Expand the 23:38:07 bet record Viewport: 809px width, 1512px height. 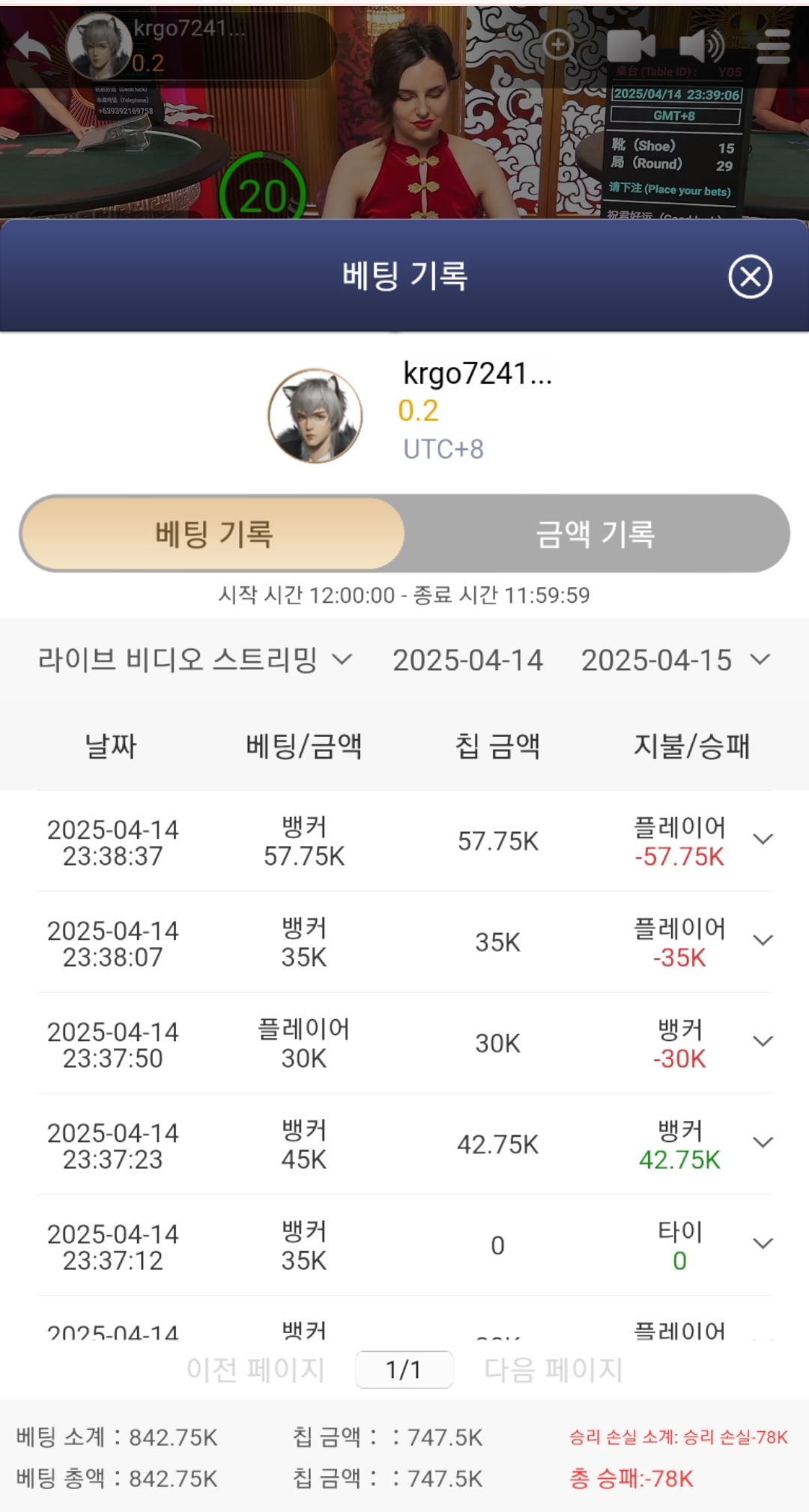[x=763, y=941]
